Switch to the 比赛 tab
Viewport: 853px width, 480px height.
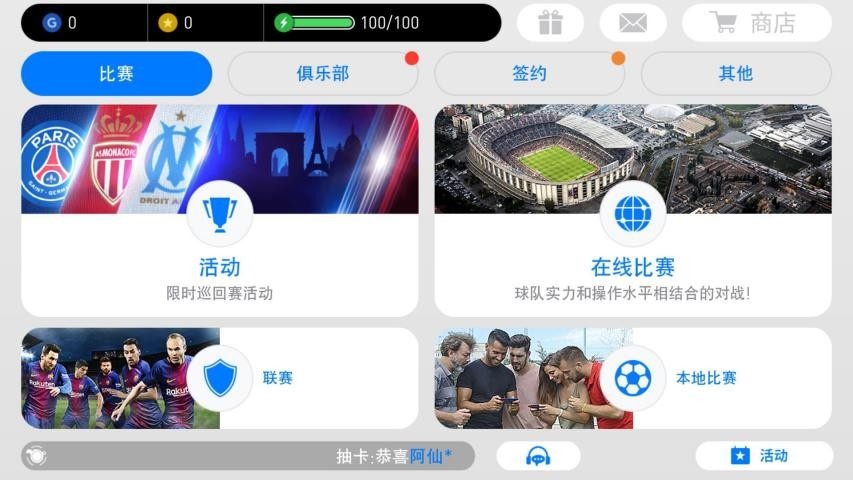tap(116, 74)
